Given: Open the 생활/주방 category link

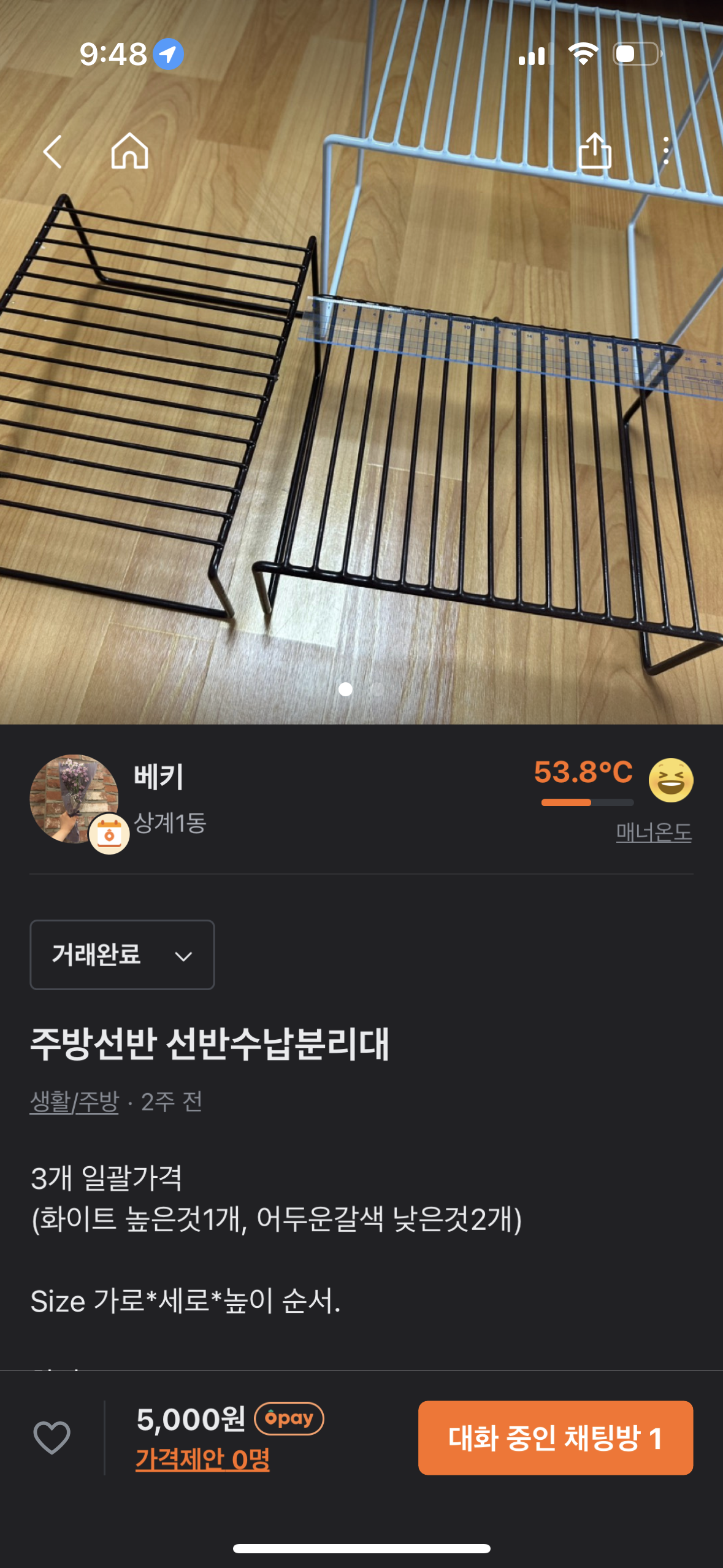Looking at the screenshot, I should tap(74, 1102).
